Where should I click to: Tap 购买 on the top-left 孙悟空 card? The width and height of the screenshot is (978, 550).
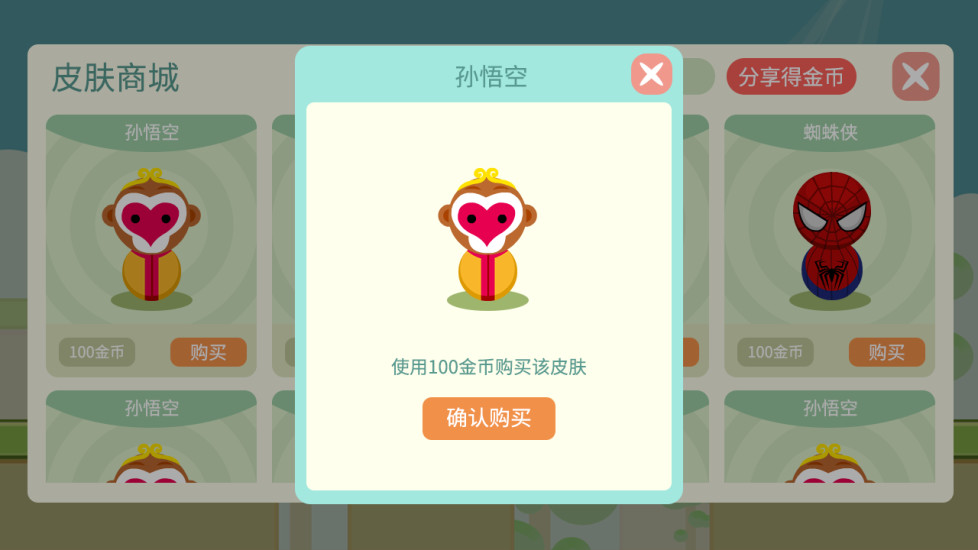pos(208,352)
